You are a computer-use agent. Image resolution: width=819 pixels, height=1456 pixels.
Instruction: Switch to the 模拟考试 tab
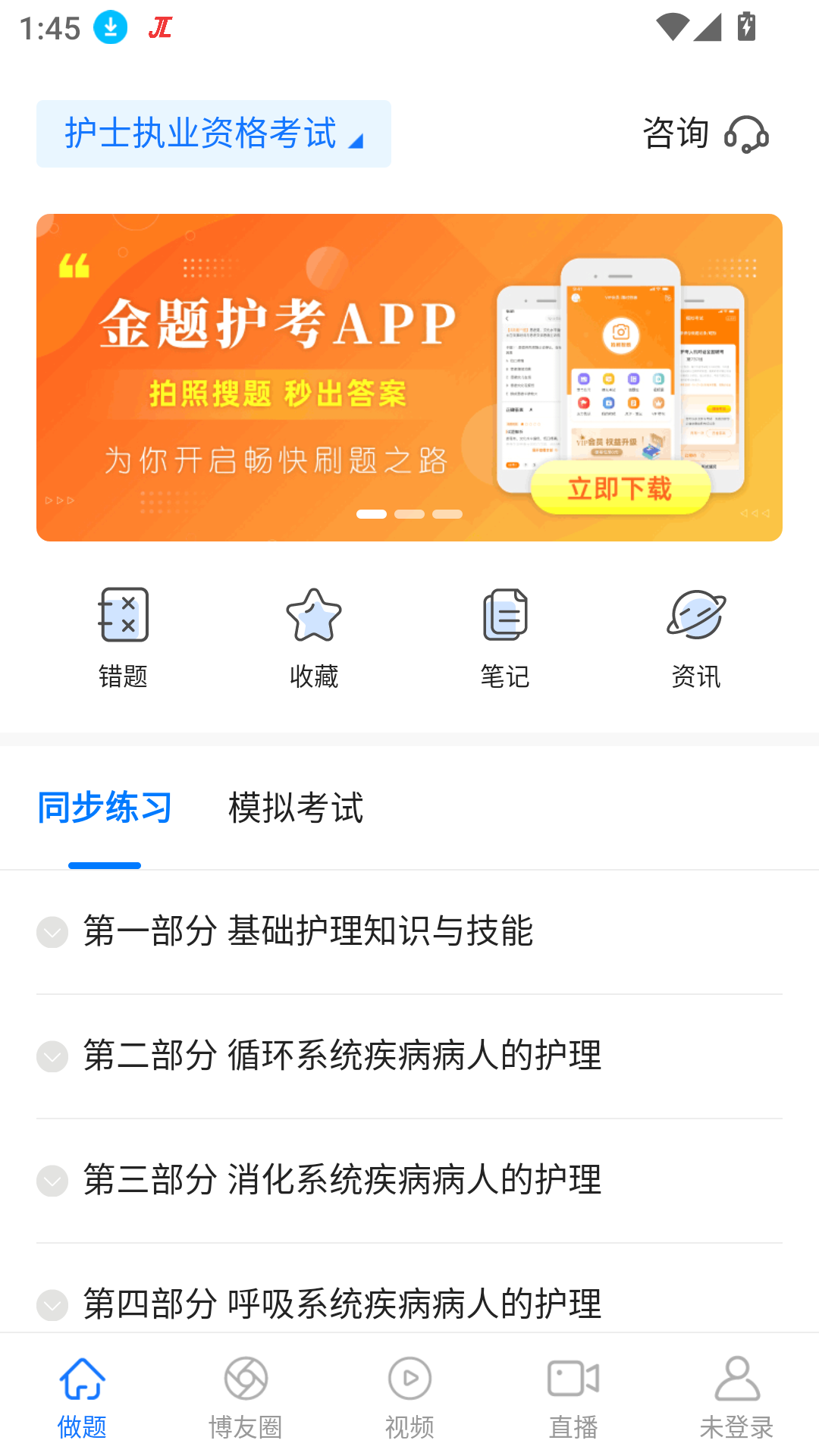296,808
